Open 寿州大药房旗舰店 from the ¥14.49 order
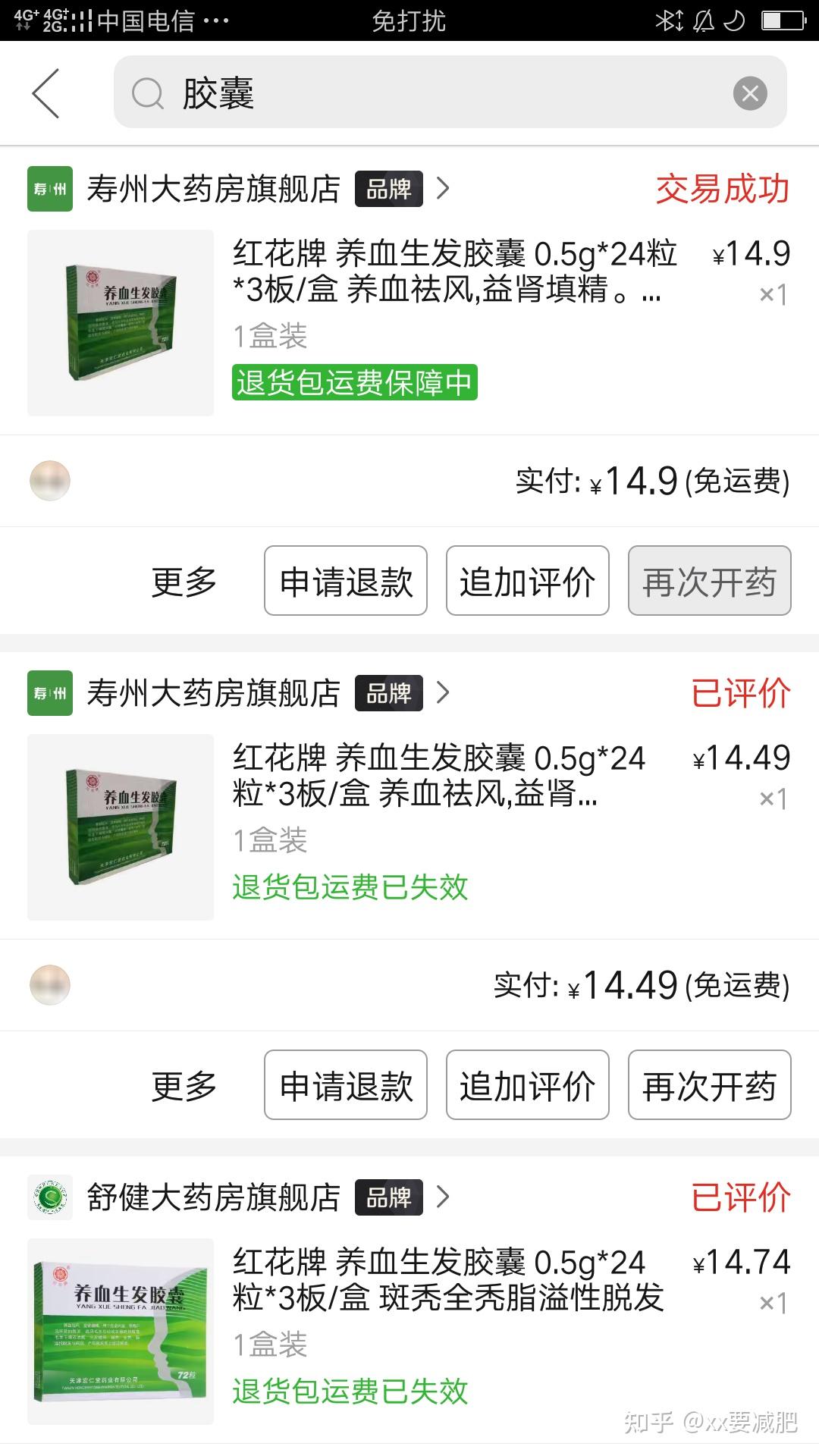The image size is (819, 1456). 214,693
